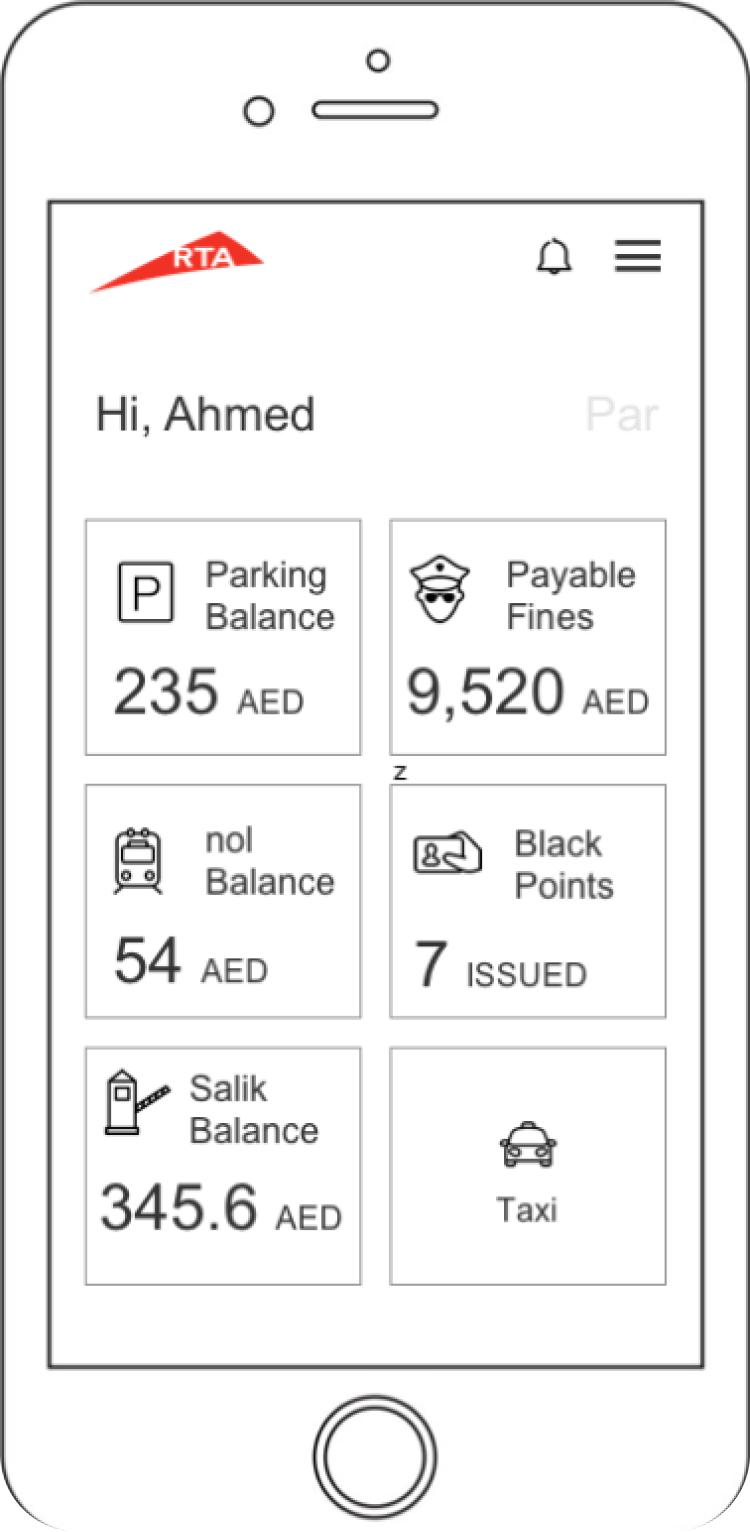
Task: Open the hamburger menu
Action: pos(638,257)
